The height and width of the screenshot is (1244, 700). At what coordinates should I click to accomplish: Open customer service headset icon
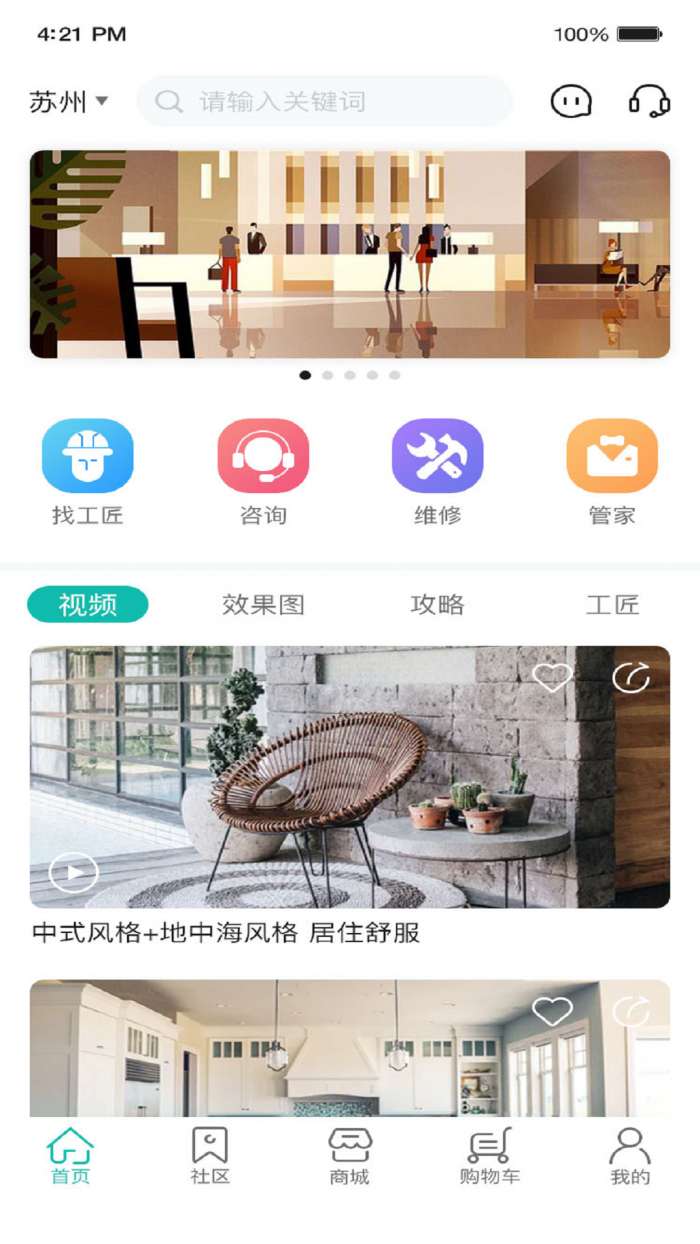point(649,101)
